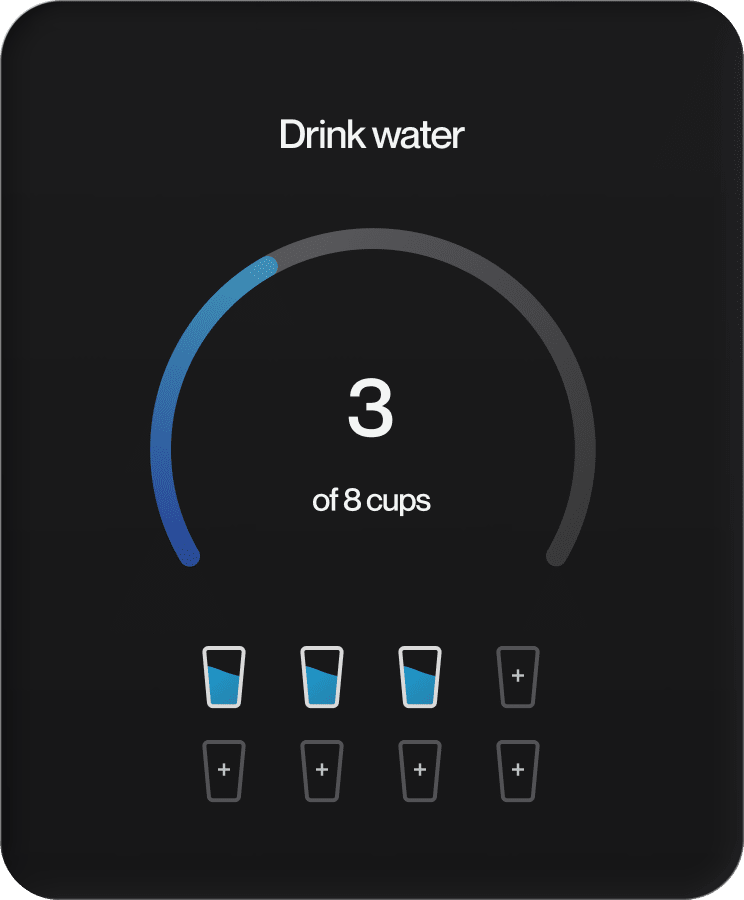Log the fifth cup of water
The height and width of the screenshot is (900, 744).
pos(224,771)
